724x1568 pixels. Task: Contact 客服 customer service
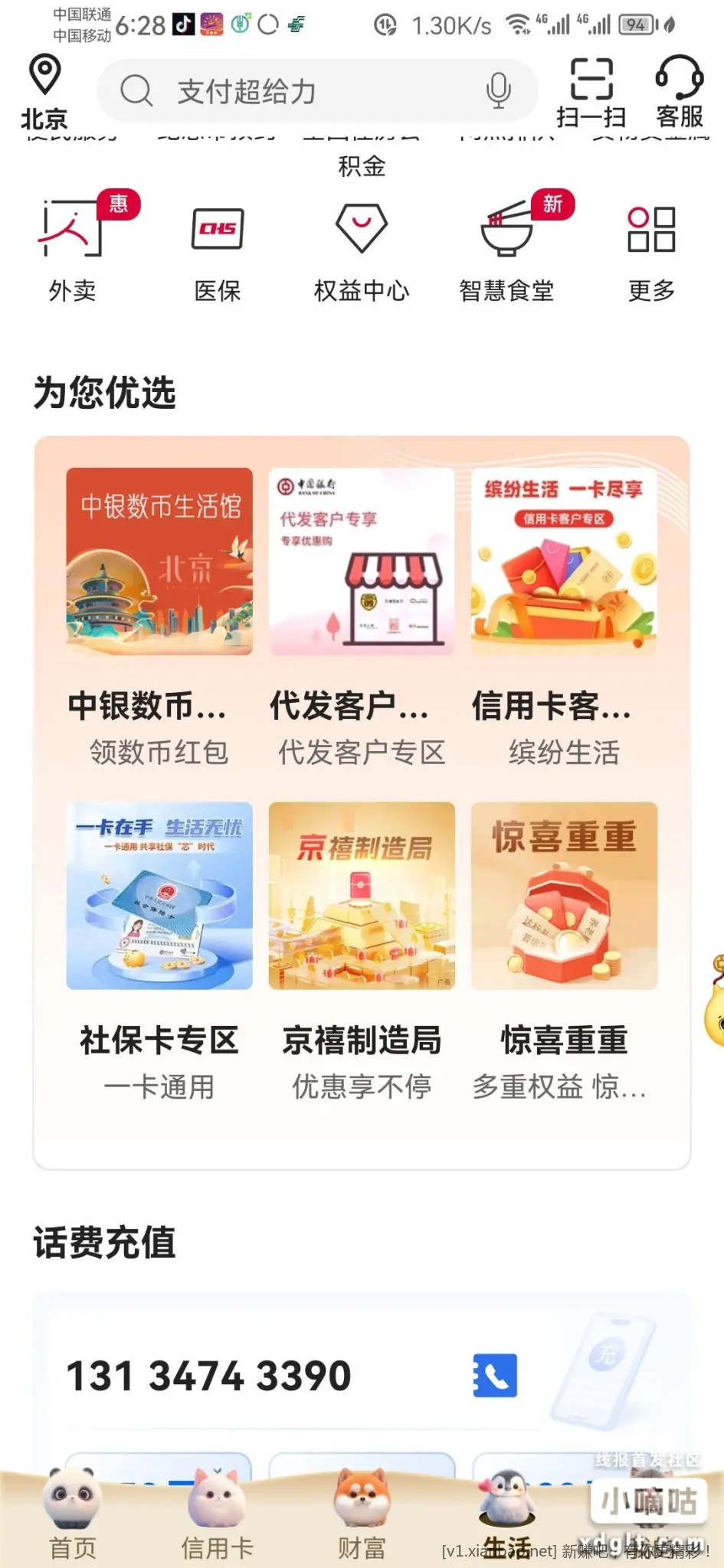[x=680, y=92]
